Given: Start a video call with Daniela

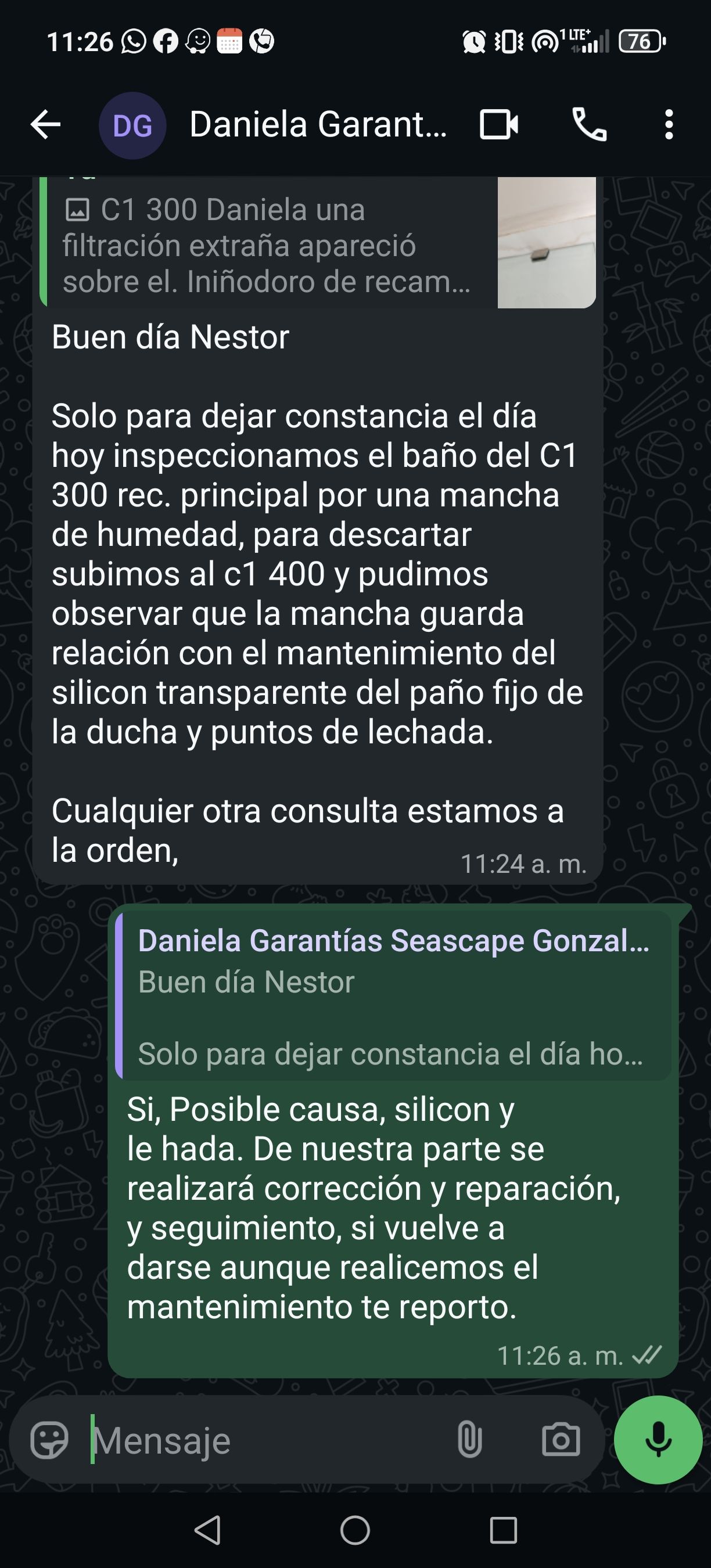Looking at the screenshot, I should (498, 125).
